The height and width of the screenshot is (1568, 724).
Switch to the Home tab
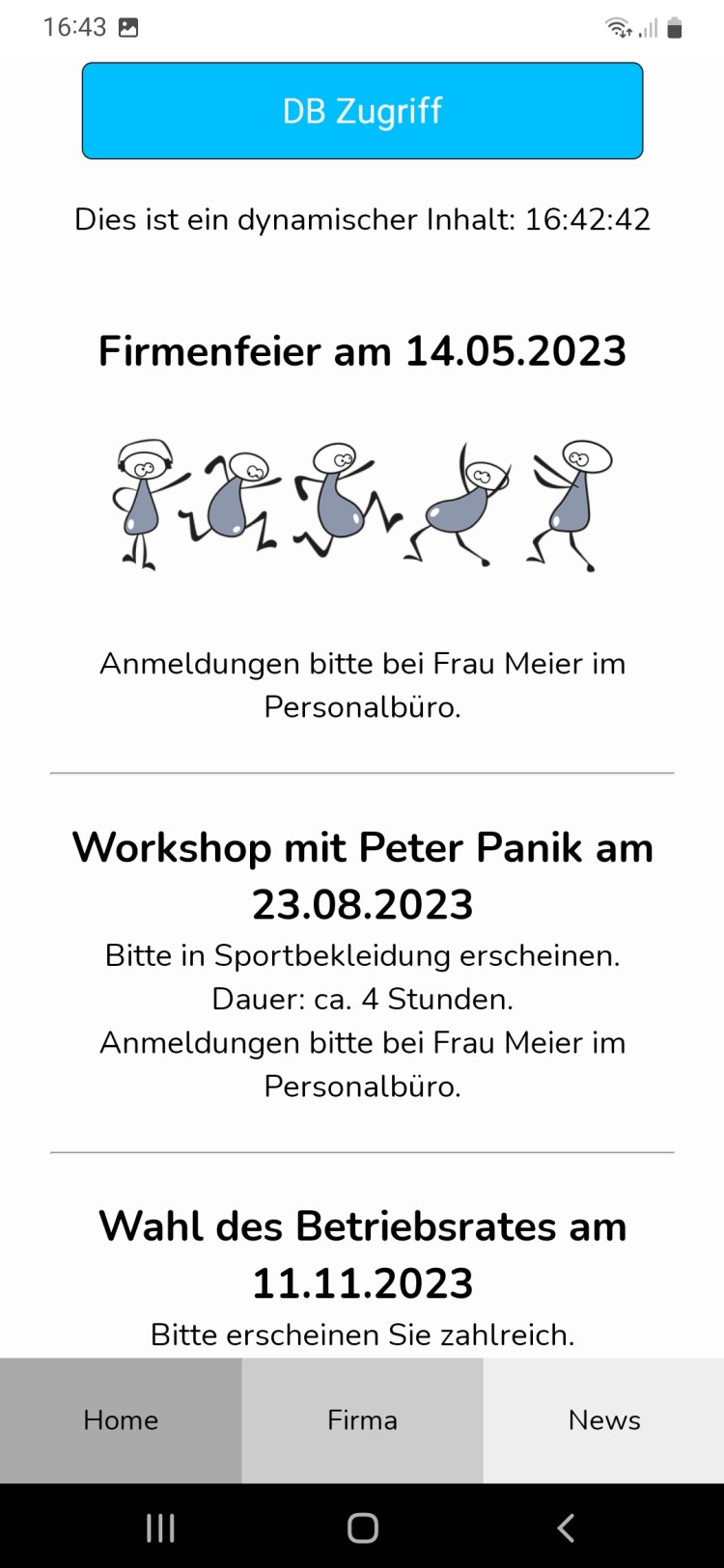[x=121, y=1420]
